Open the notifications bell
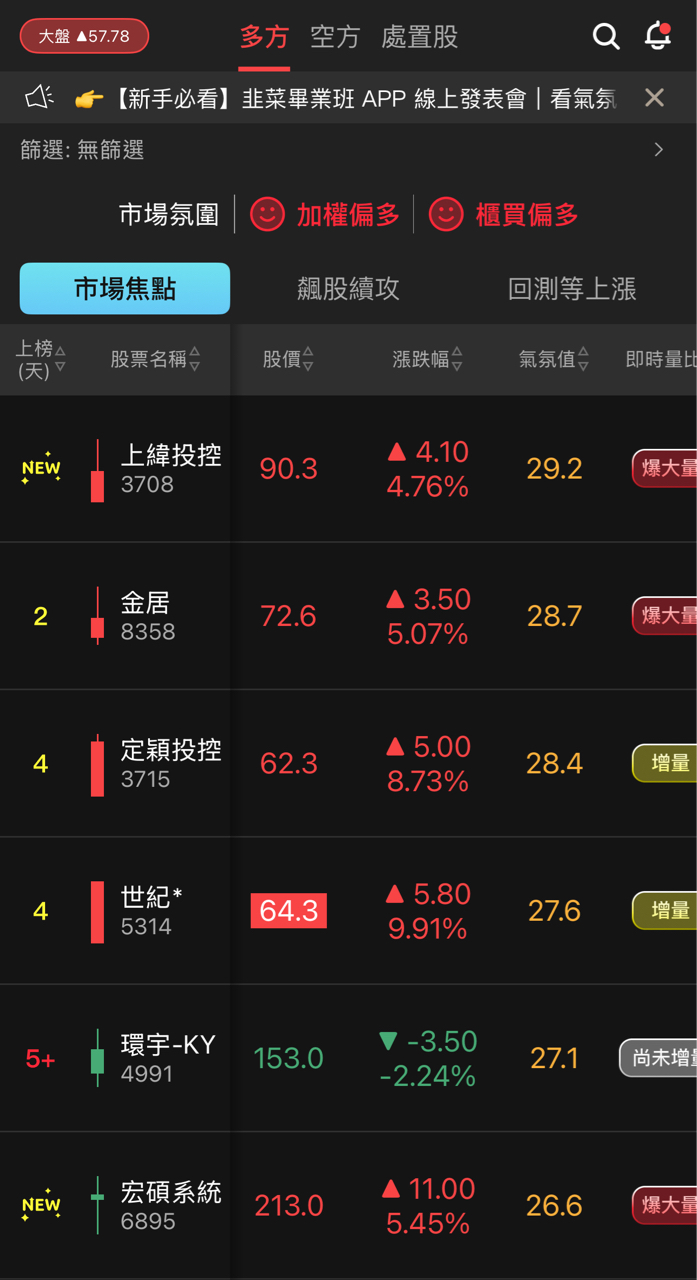Image resolution: width=697 pixels, height=1280 pixels. click(x=658, y=36)
